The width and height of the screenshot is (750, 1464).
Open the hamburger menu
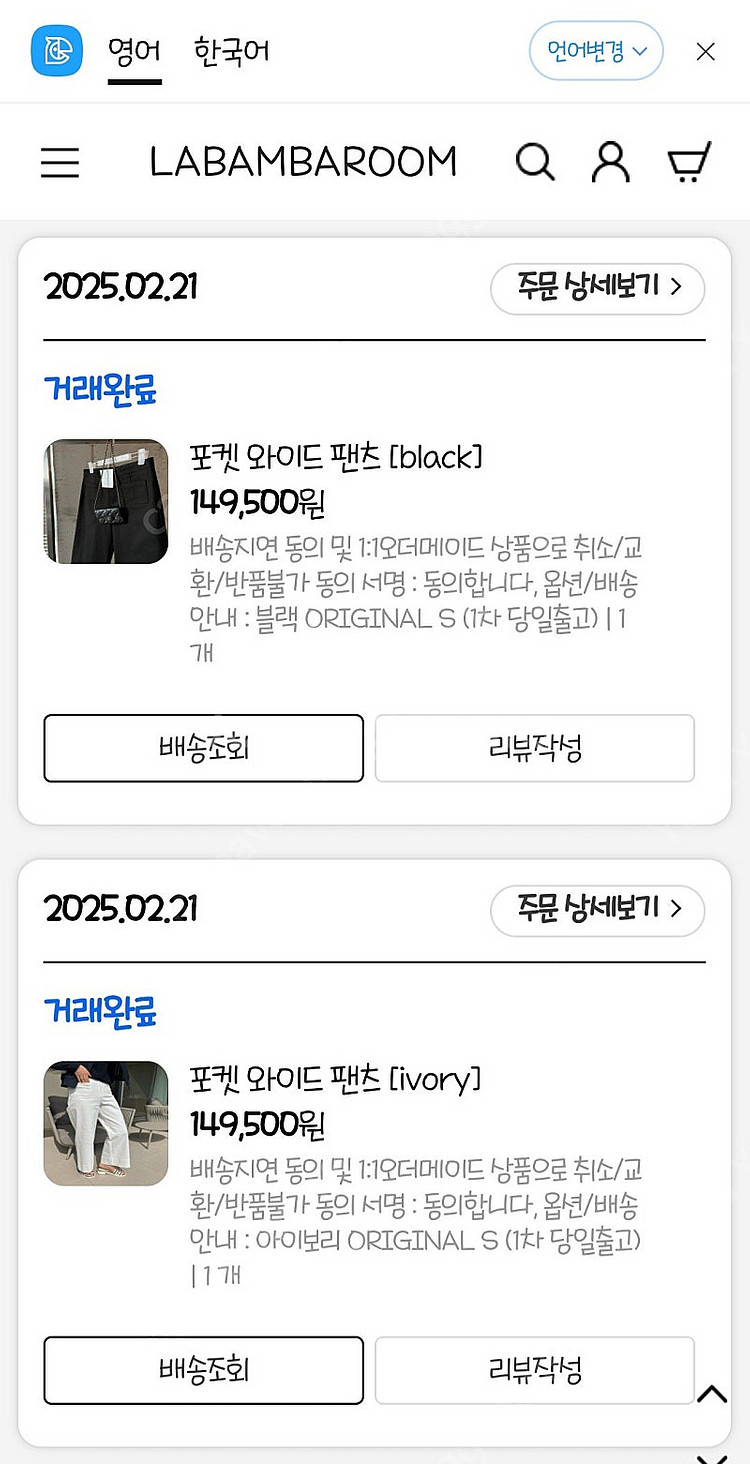click(x=60, y=162)
